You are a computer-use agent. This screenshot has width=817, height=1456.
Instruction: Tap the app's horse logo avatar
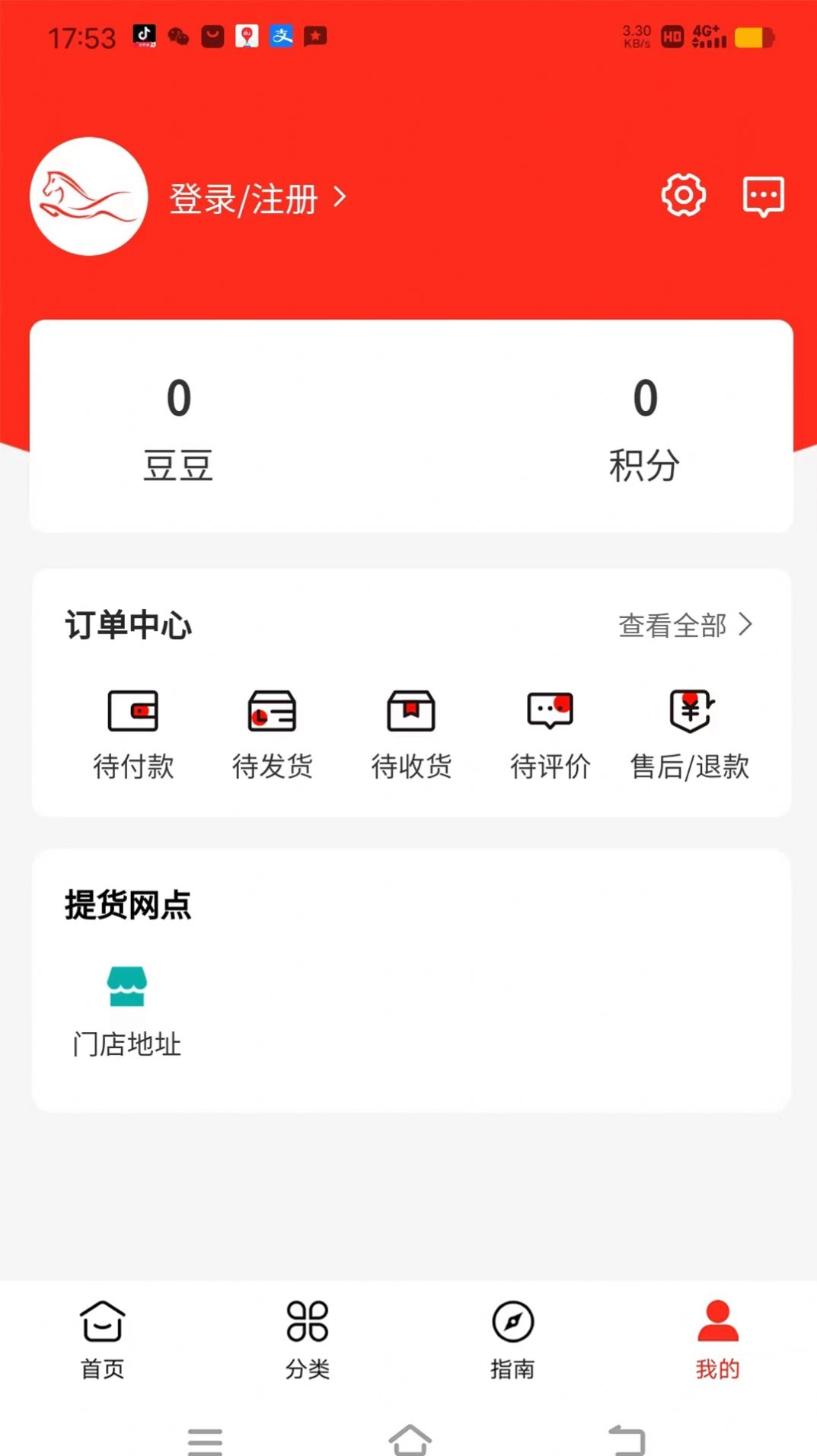point(88,195)
